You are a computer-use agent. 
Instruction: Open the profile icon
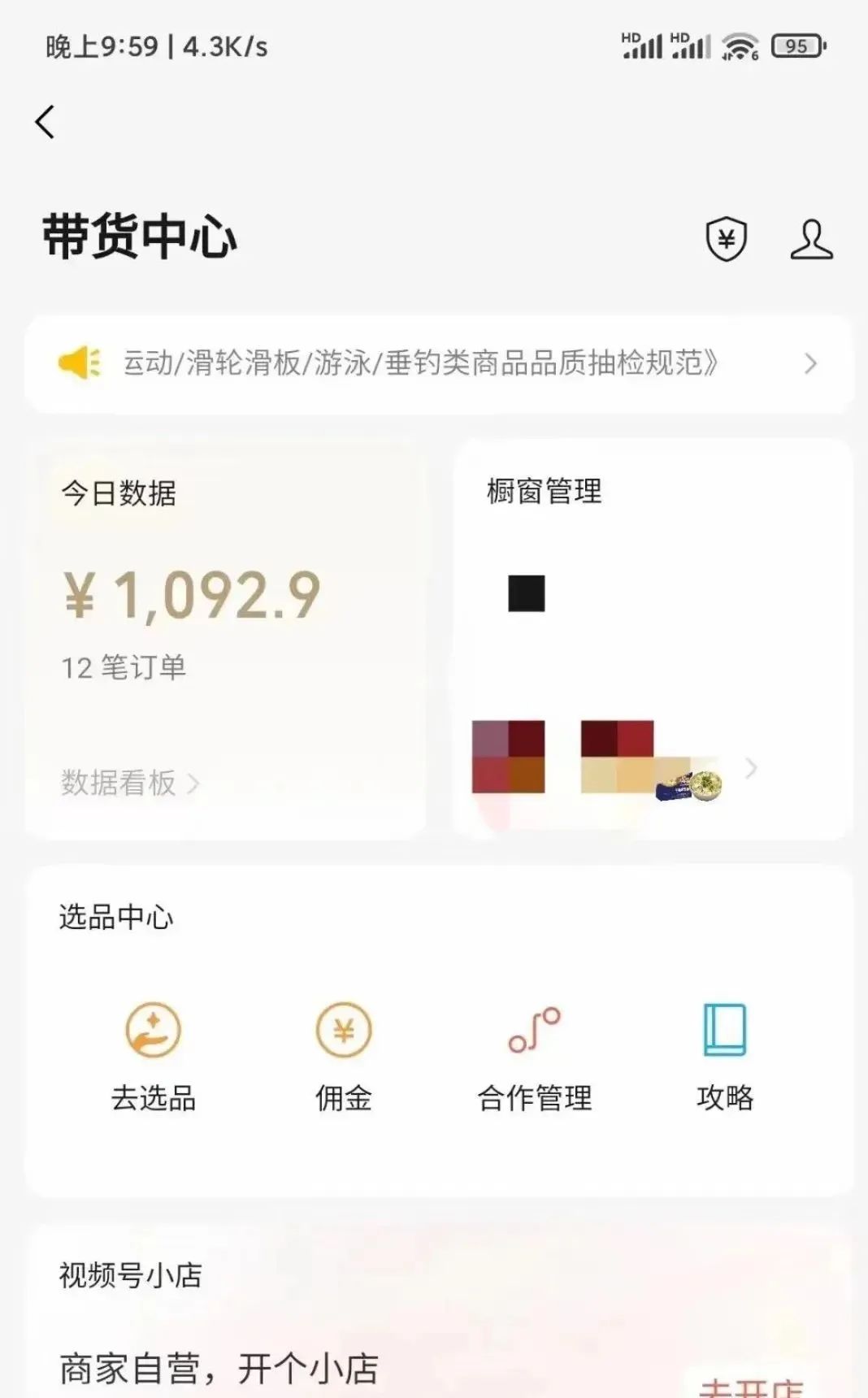811,239
